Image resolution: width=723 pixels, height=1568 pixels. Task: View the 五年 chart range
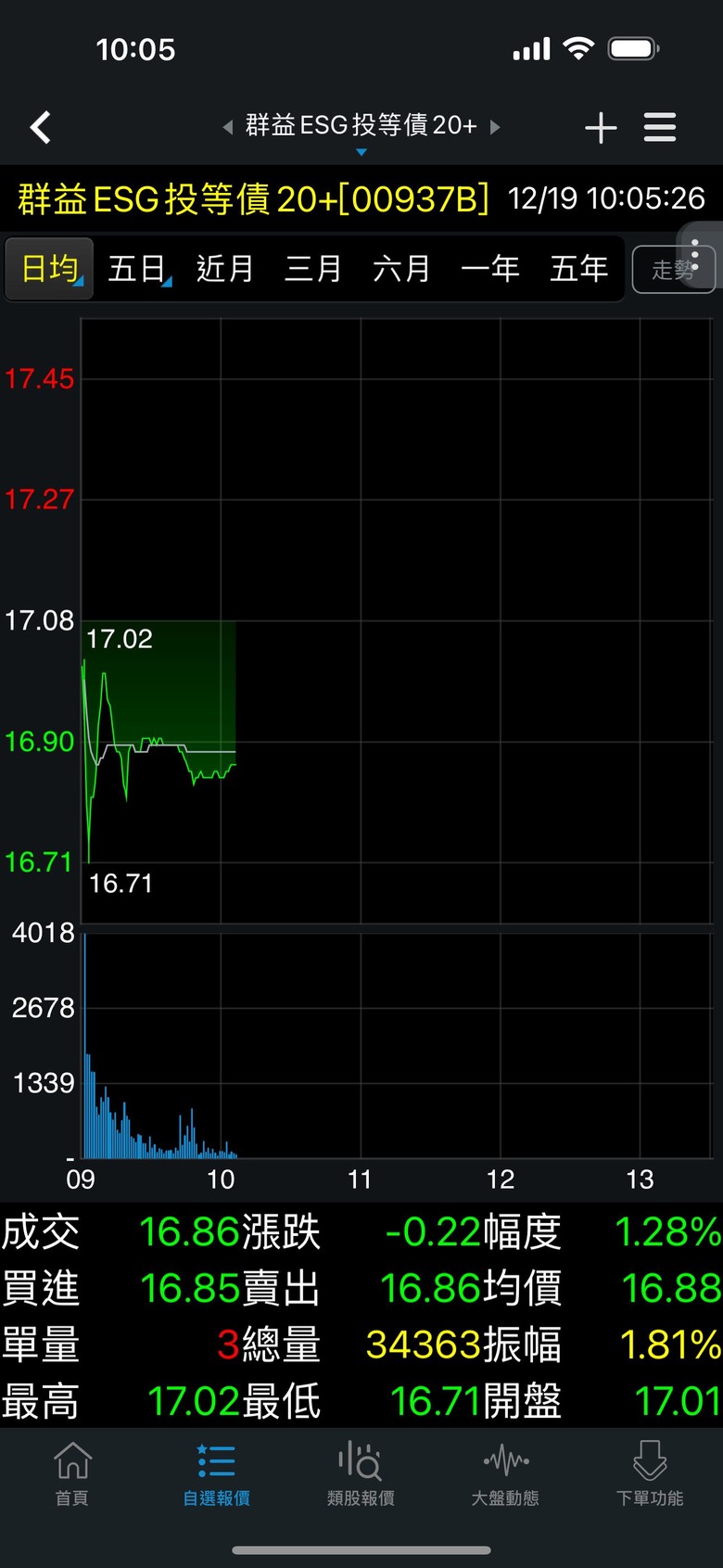(578, 269)
